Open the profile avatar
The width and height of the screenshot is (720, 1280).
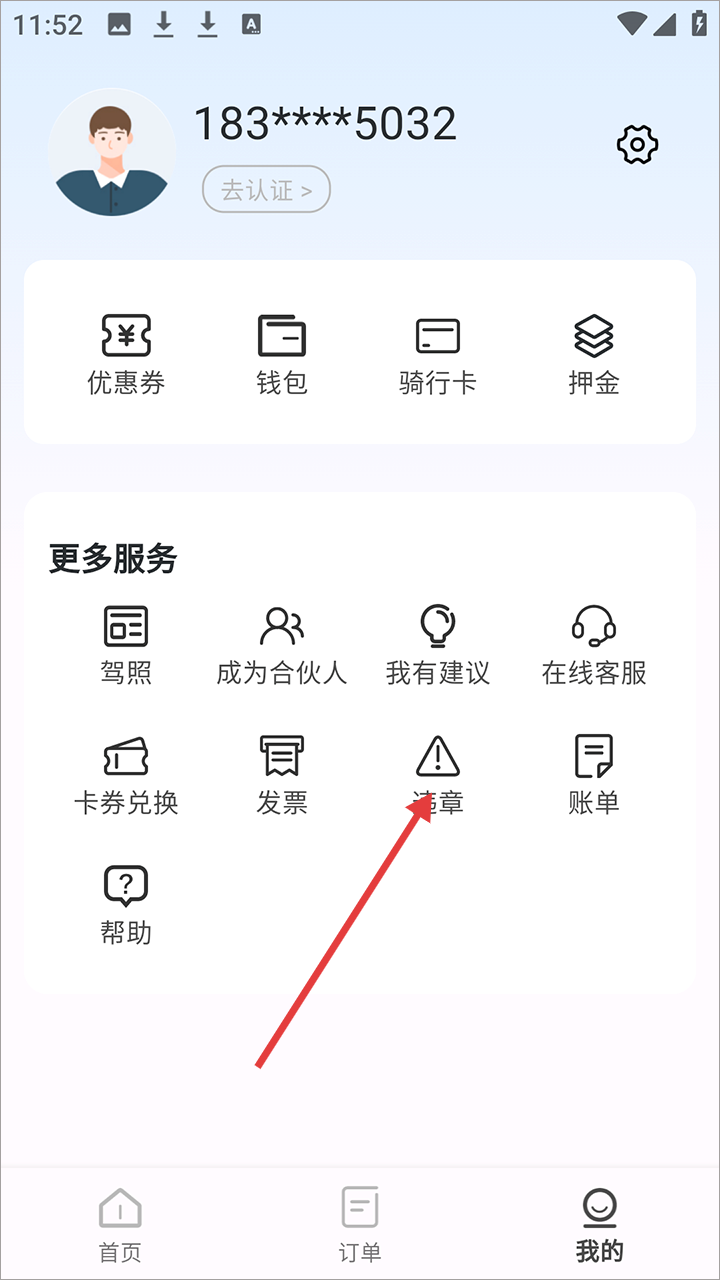[x=112, y=153]
